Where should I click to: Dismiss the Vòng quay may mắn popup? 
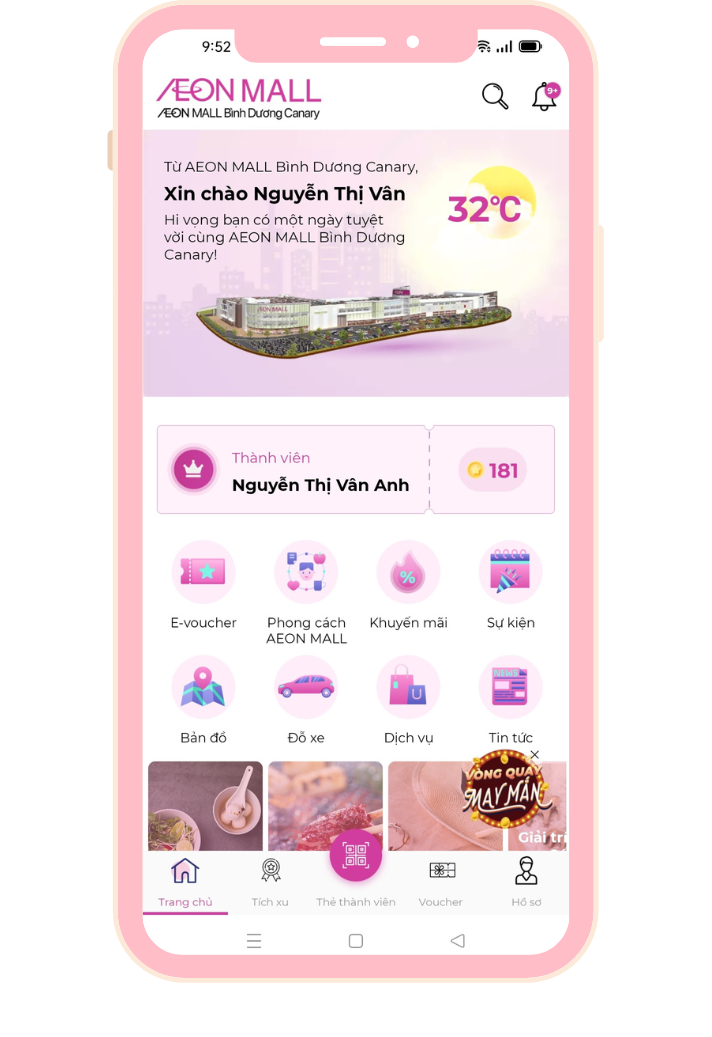point(535,755)
